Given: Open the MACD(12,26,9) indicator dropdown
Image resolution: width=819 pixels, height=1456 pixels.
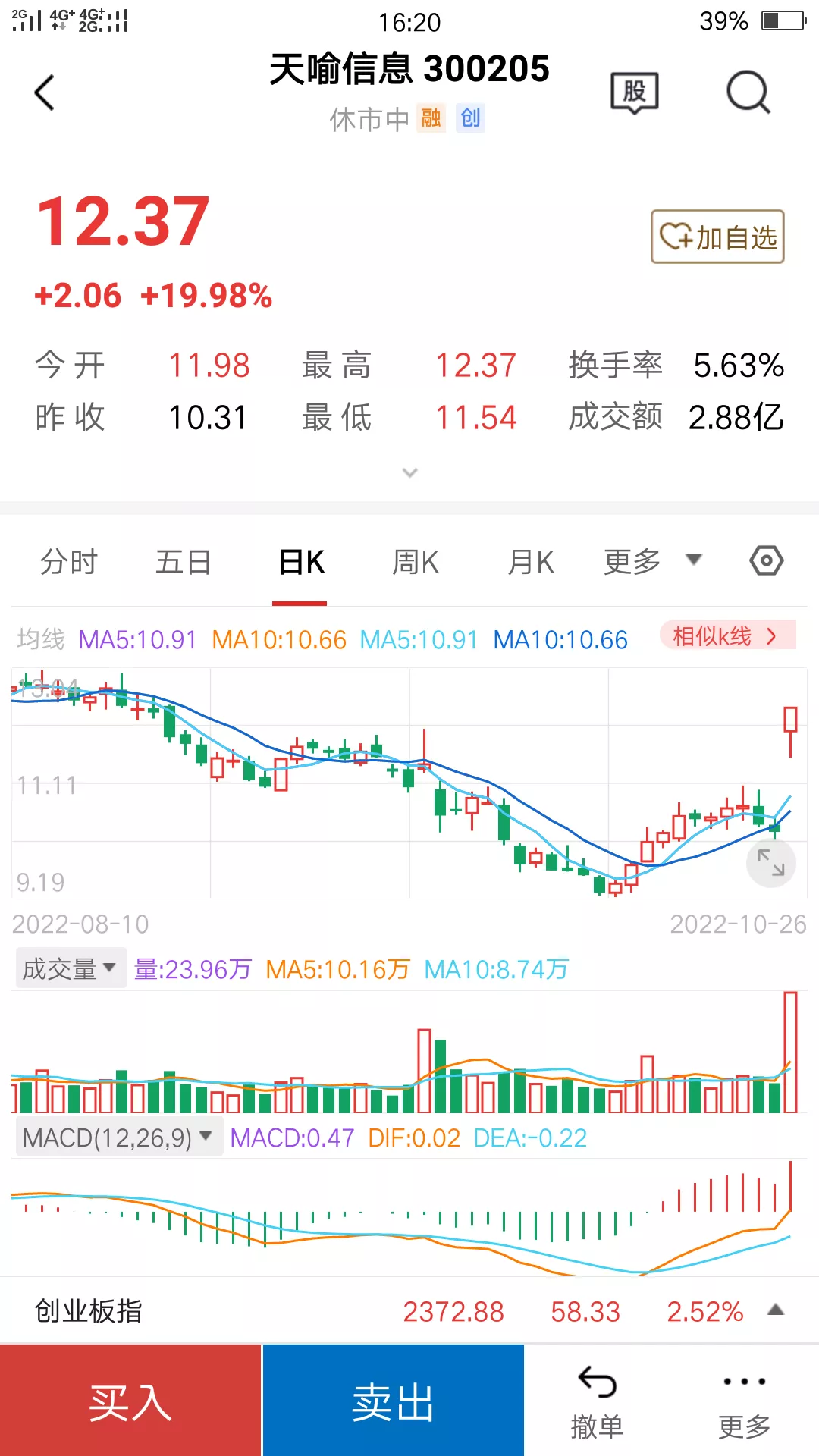Looking at the screenshot, I should (118, 1137).
